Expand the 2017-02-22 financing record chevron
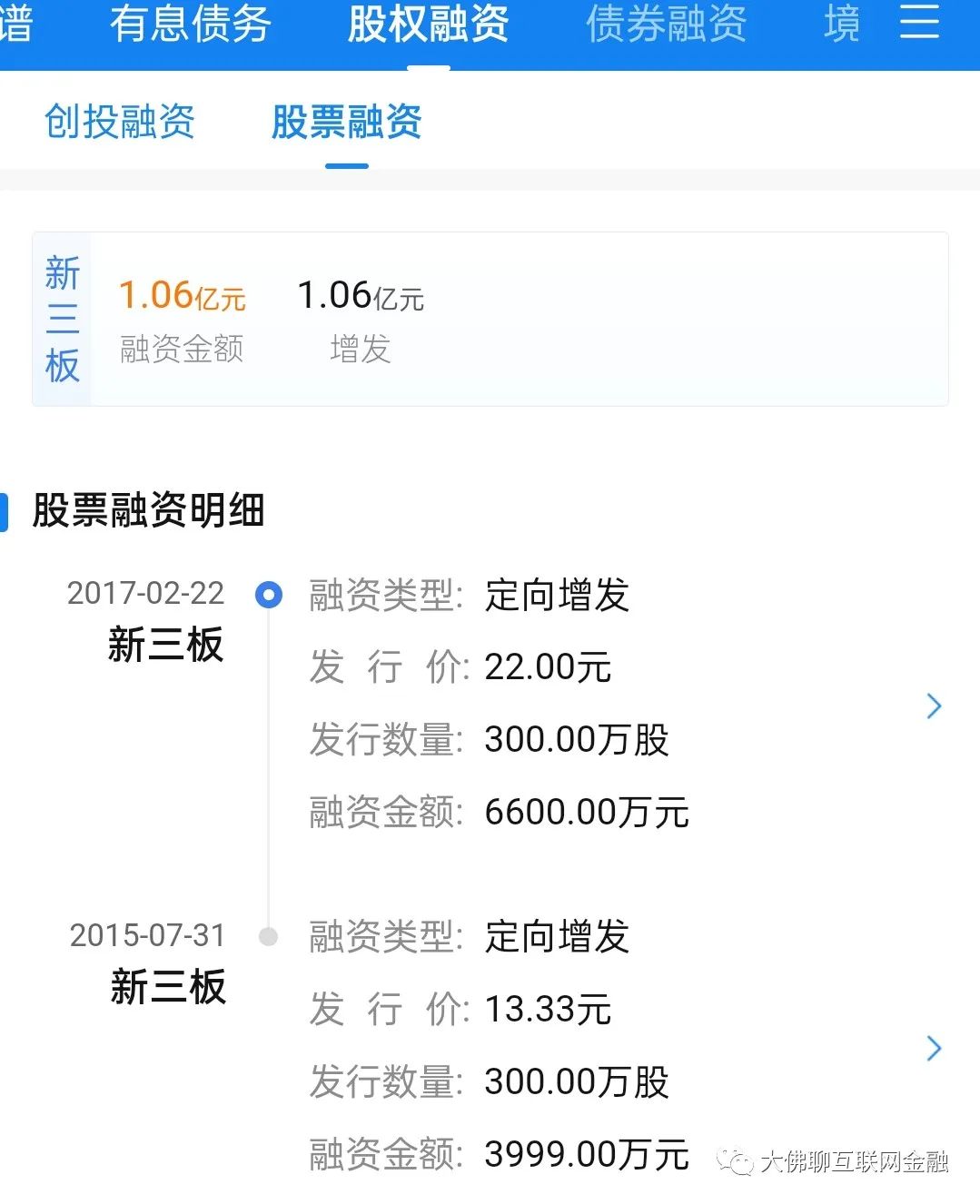 (934, 706)
